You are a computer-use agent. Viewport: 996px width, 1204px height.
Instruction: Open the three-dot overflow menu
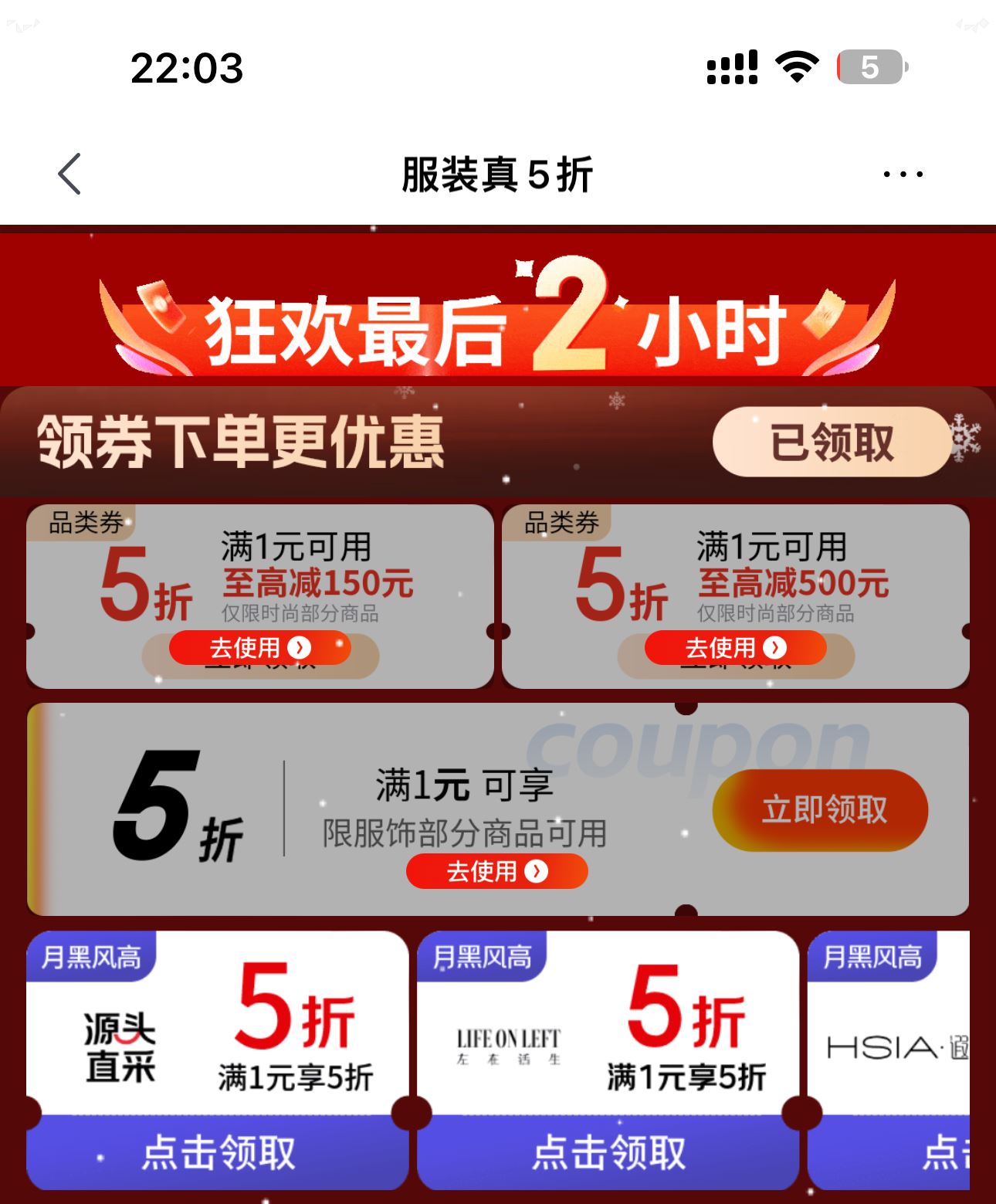coord(903,174)
